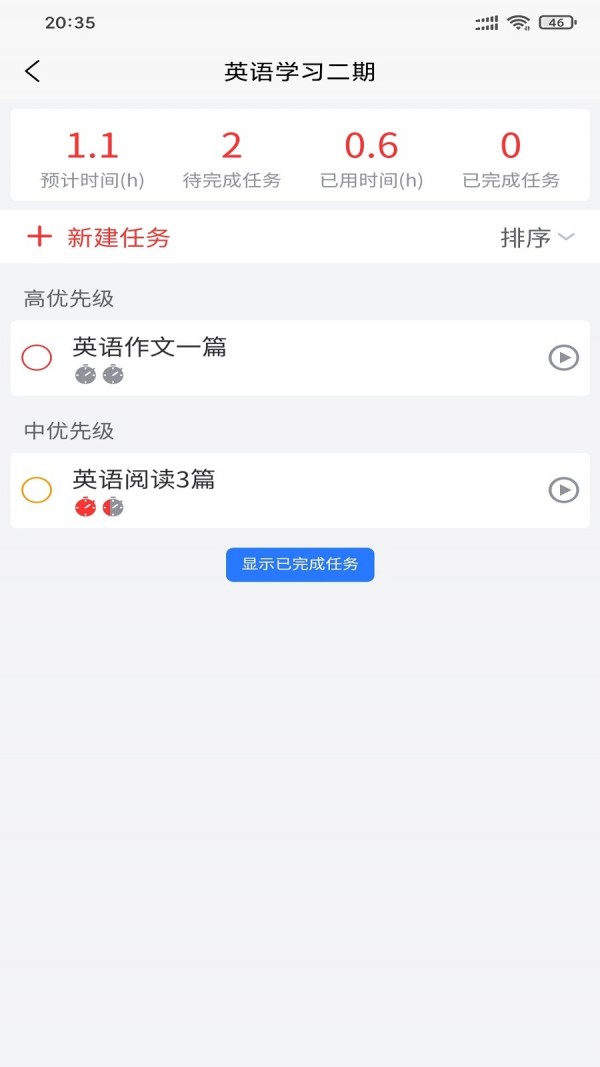Start the timer for 英语阅读3篇
Image resolution: width=600 pixels, height=1067 pixels.
pyautogui.click(x=564, y=490)
